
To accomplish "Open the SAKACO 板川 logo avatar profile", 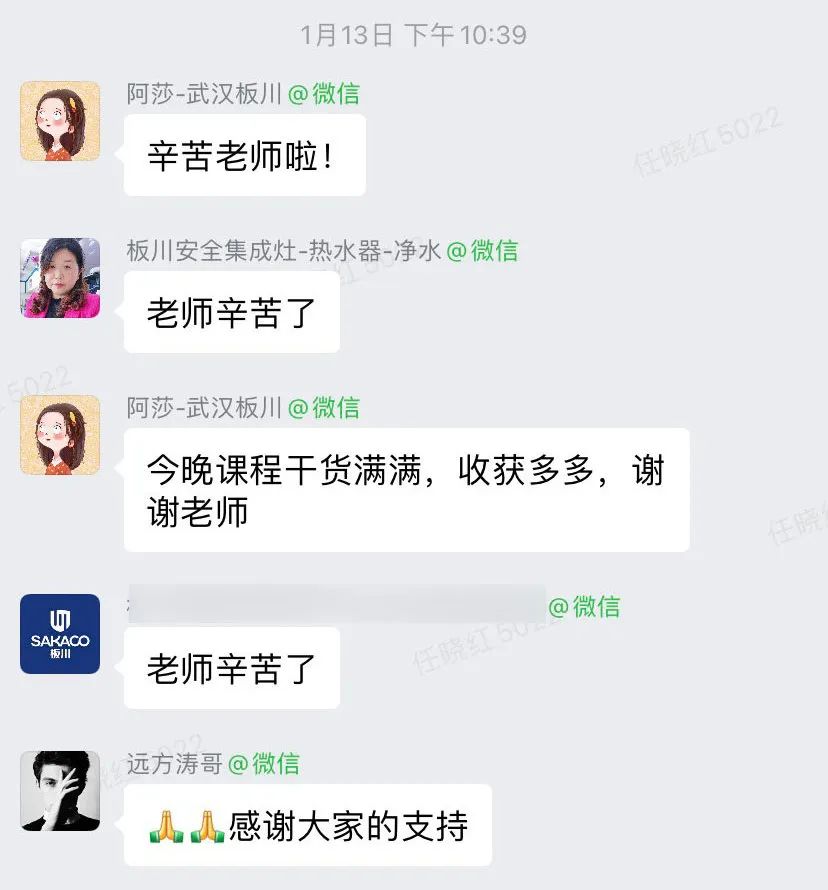I will (60, 634).
